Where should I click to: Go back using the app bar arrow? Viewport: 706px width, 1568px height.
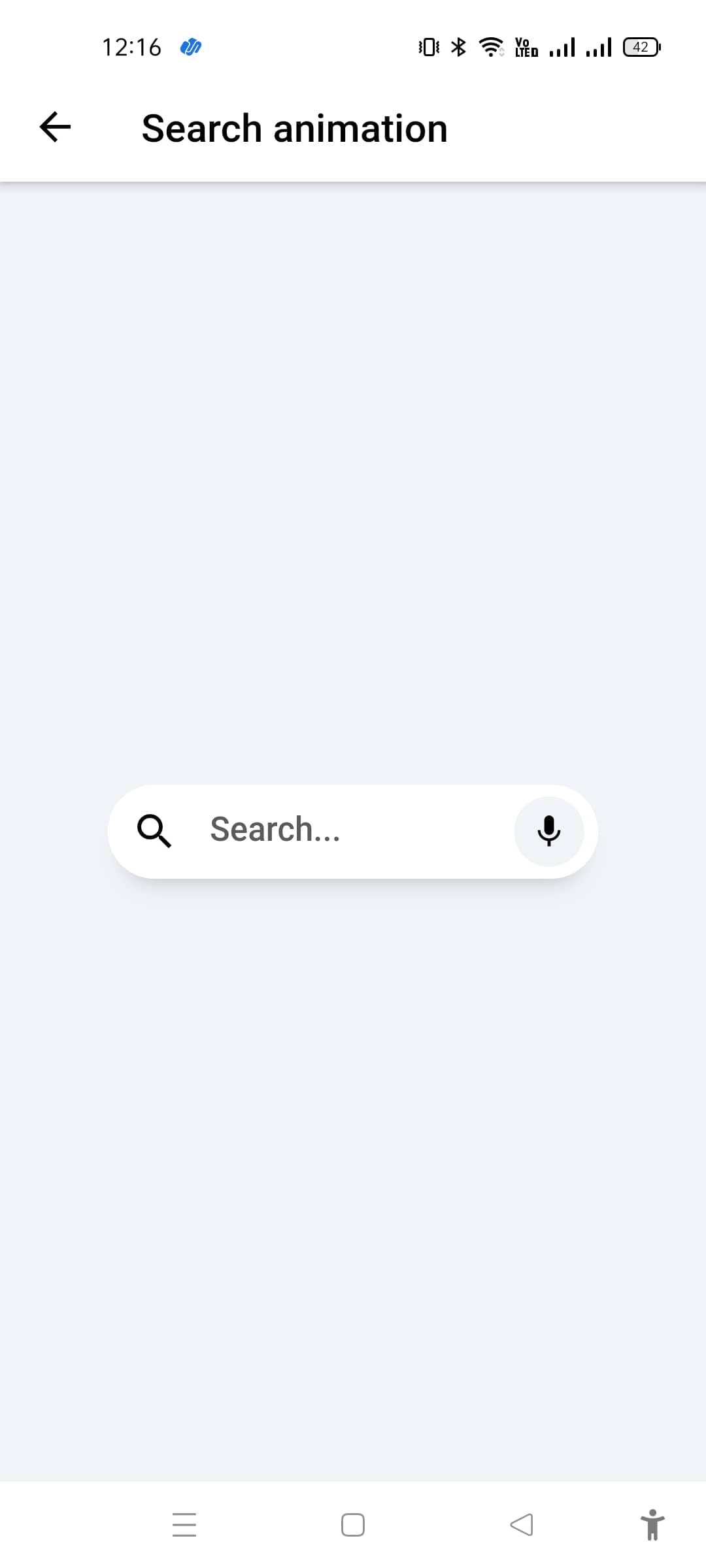click(56, 127)
